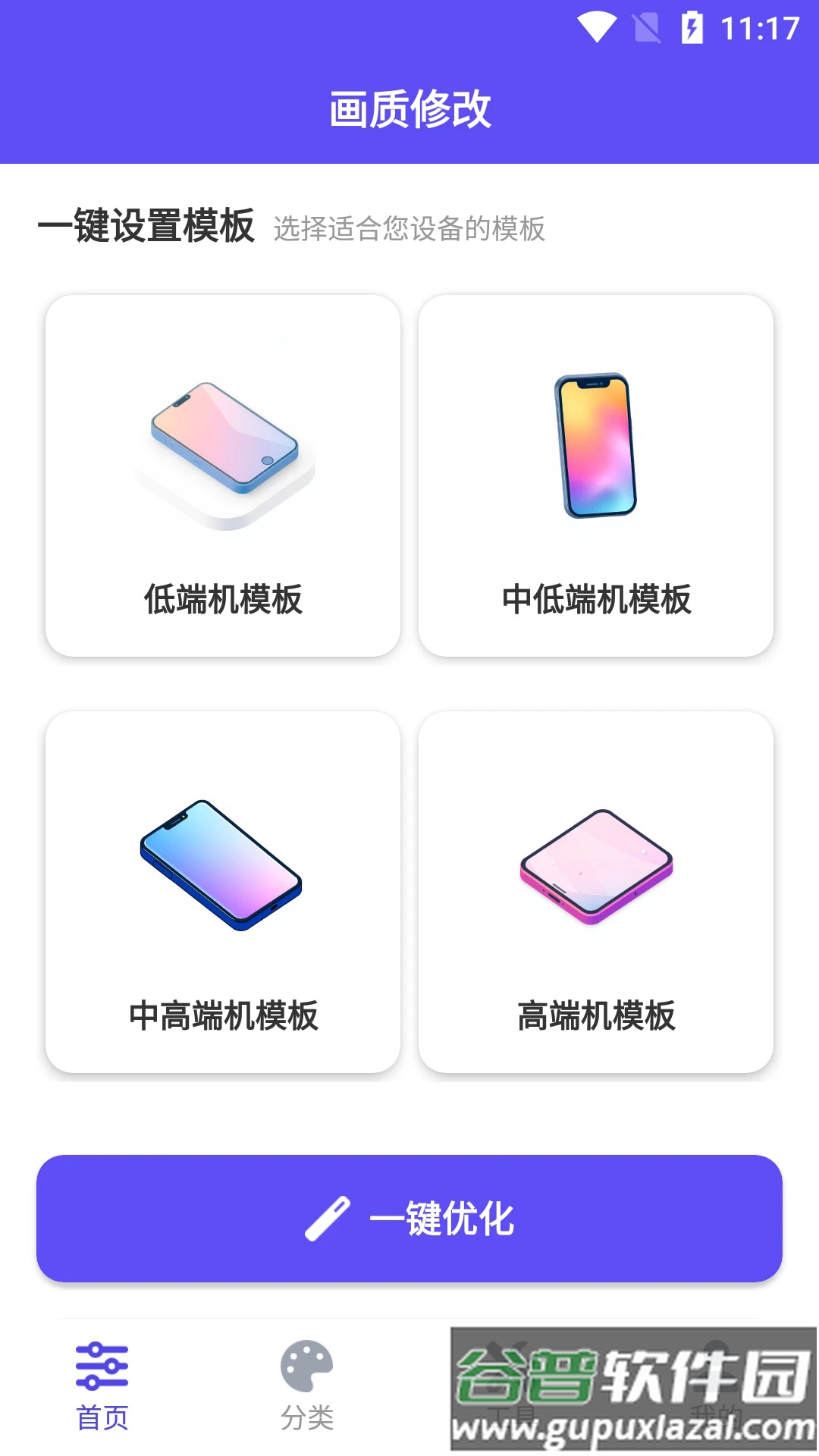
Task: Select the sliders icon on the 首页 tab
Action: click(103, 1365)
